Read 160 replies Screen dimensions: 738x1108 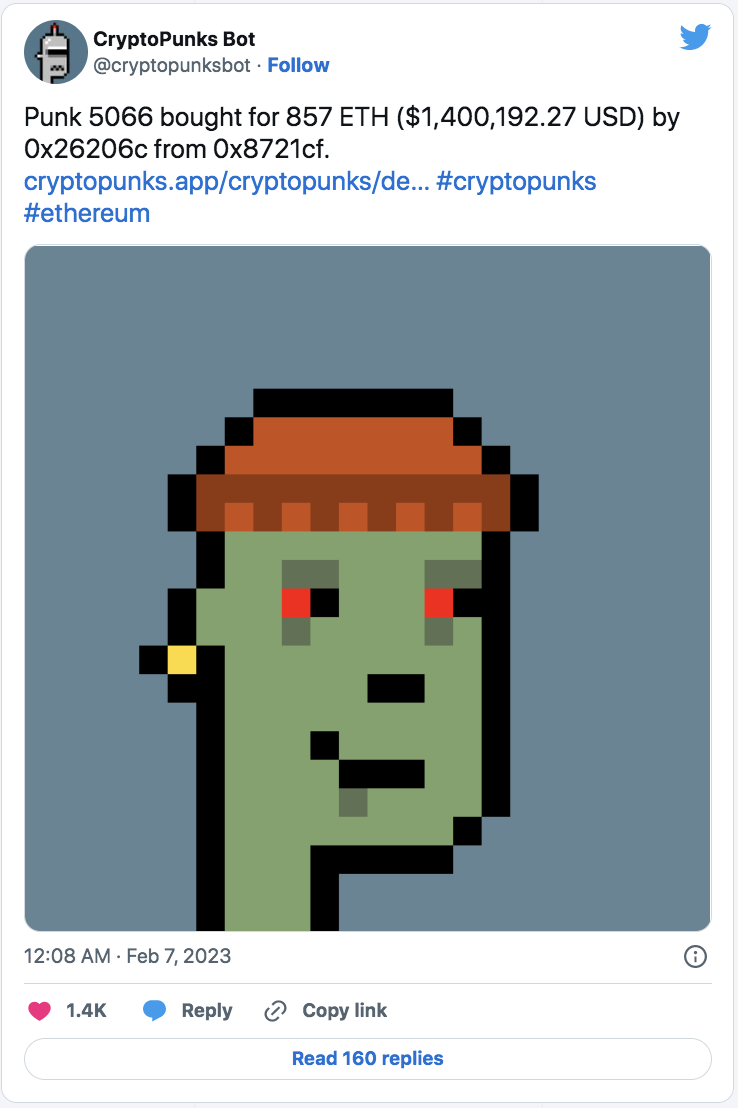pos(368,1058)
